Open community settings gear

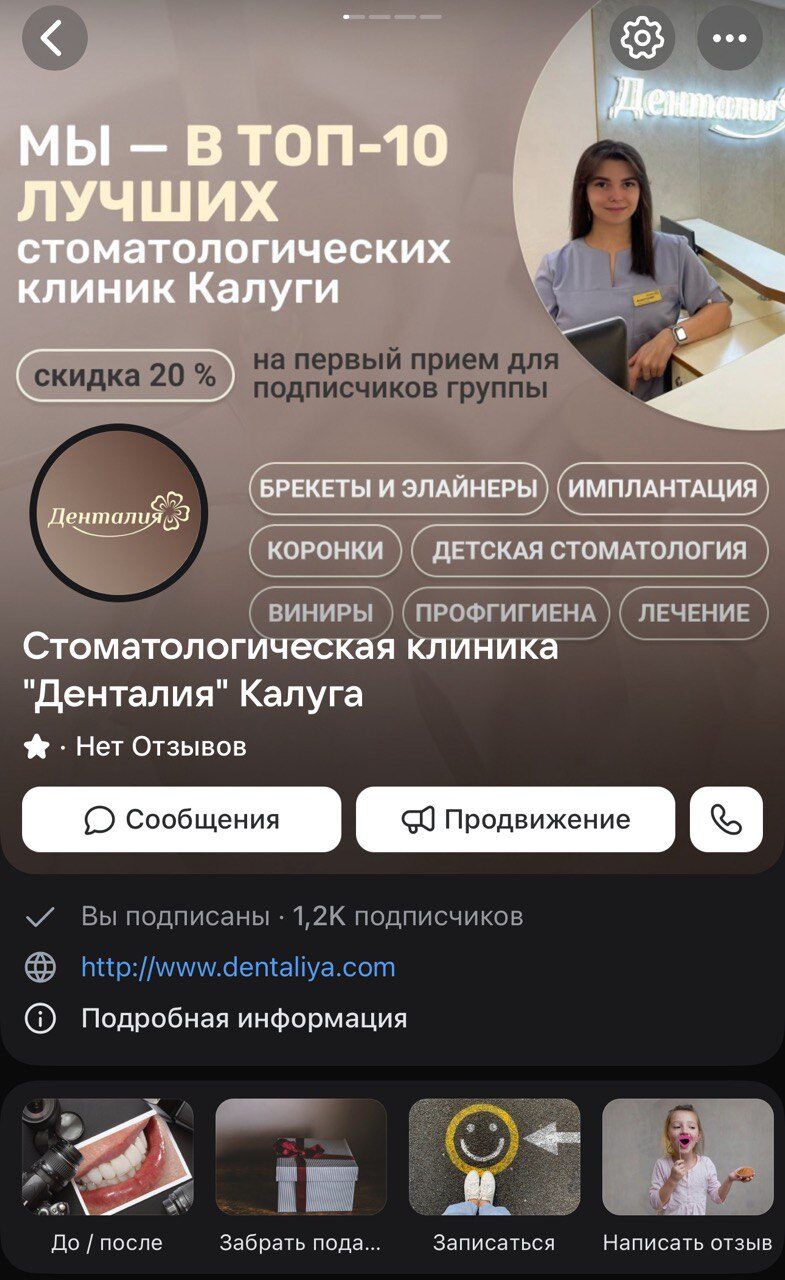[x=642, y=39]
